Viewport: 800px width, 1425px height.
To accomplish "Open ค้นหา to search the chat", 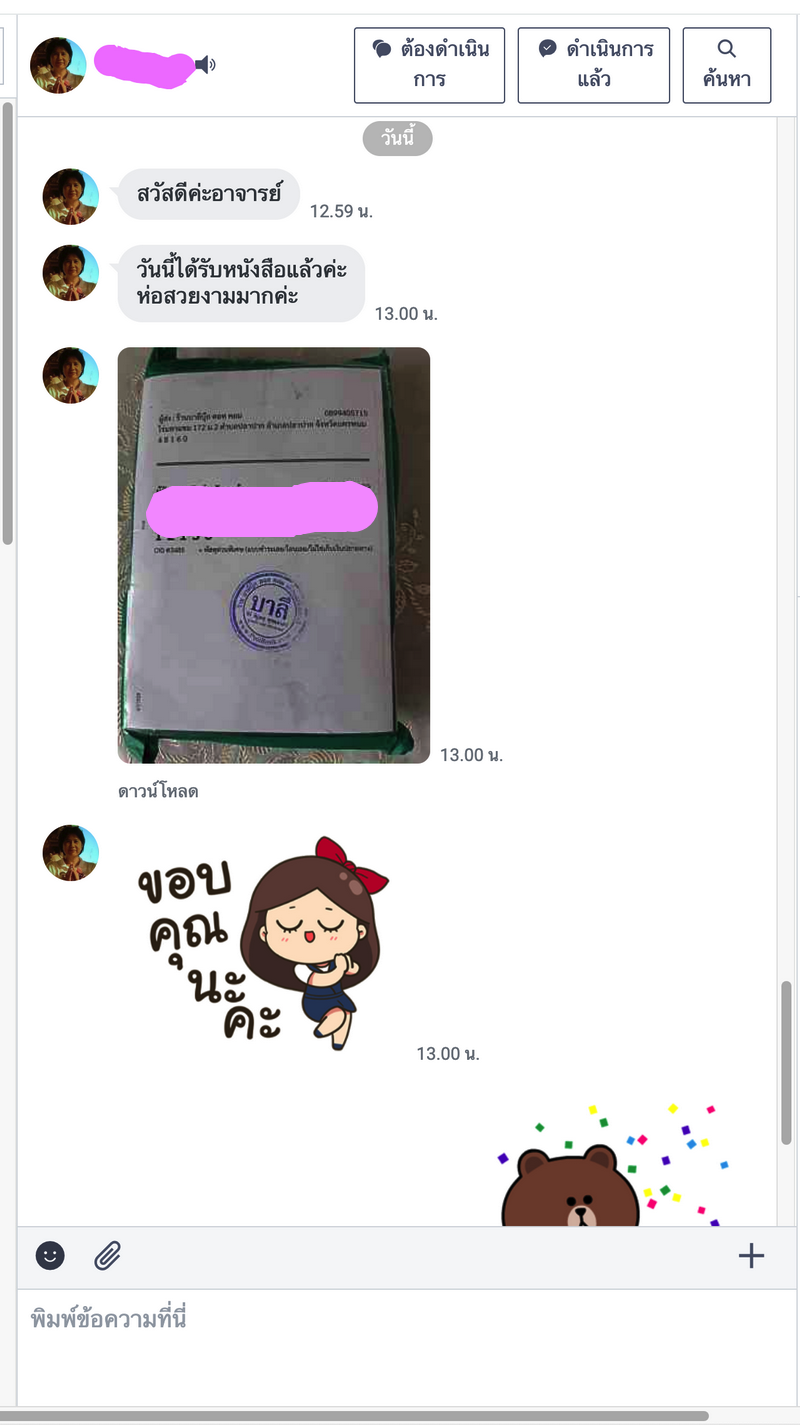I will coord(727,65).
